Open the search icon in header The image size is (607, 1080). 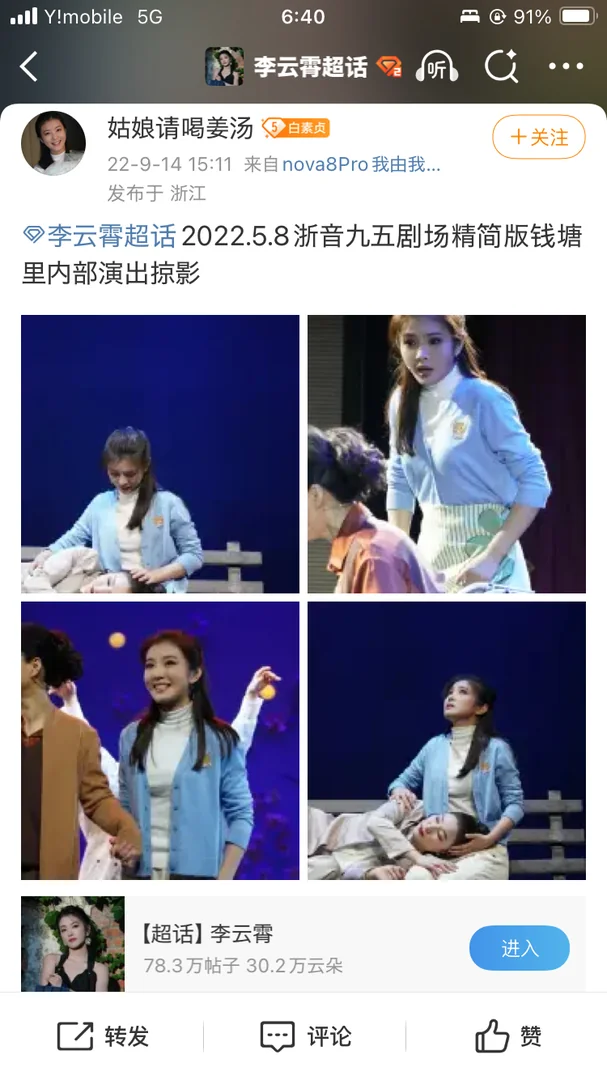500,67
